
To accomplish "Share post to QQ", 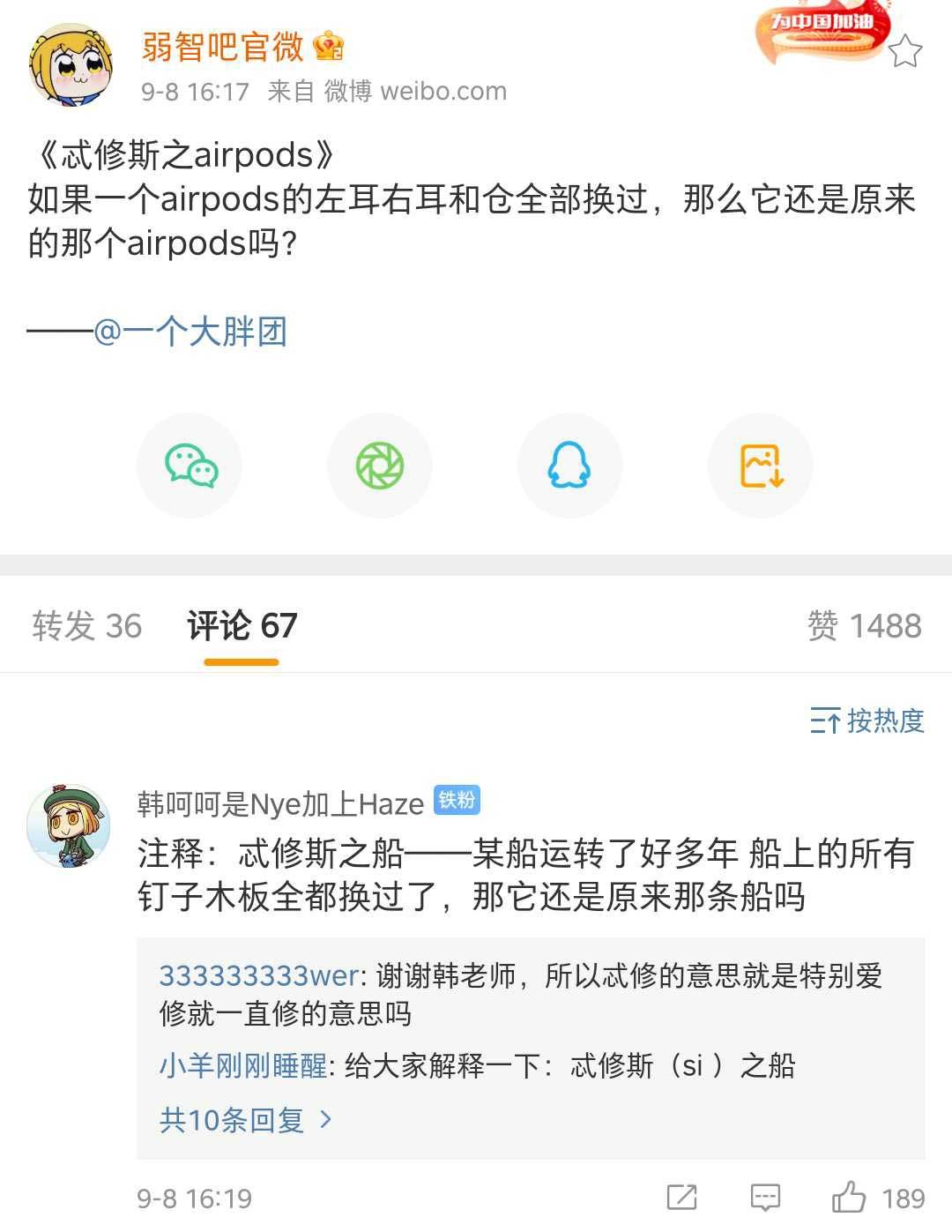I will 569,465.
